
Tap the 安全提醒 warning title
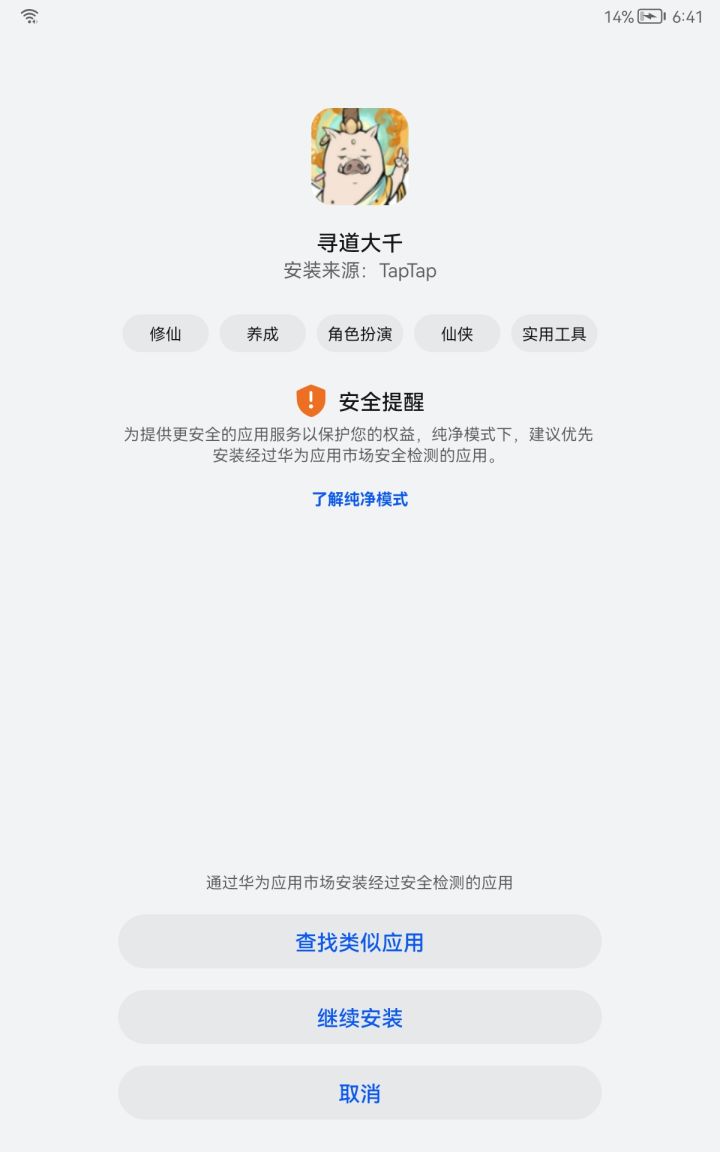pos(383,399)
